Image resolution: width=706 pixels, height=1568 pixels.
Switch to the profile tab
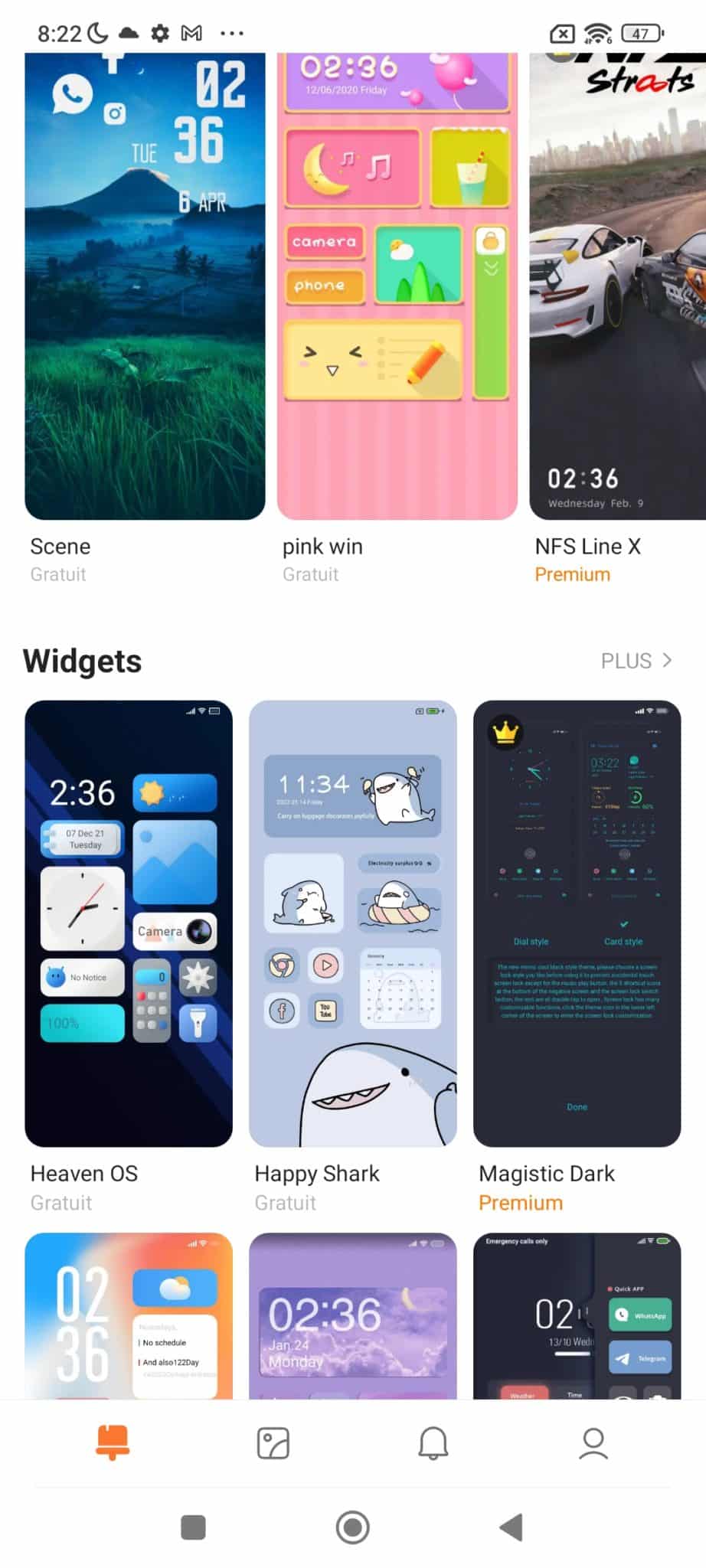(x=593, y=1443)
